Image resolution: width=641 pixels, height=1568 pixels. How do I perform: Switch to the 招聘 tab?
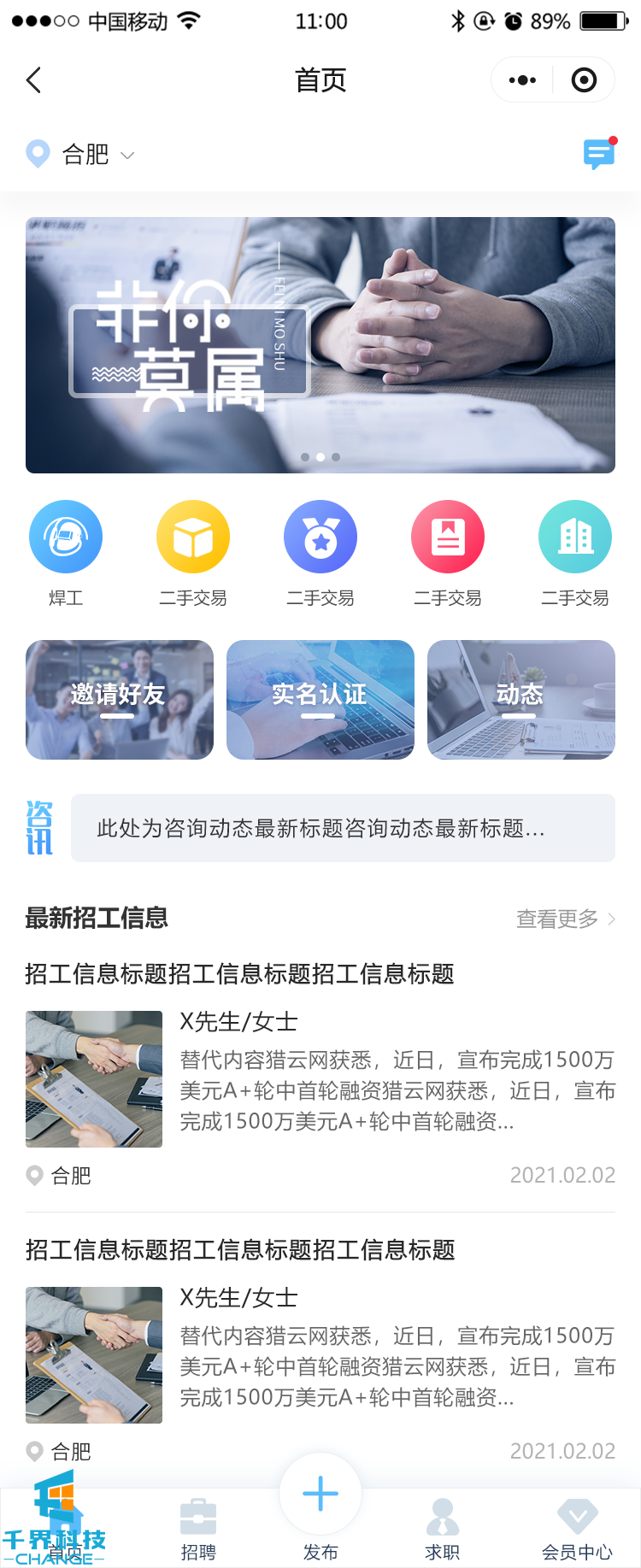198,1530
